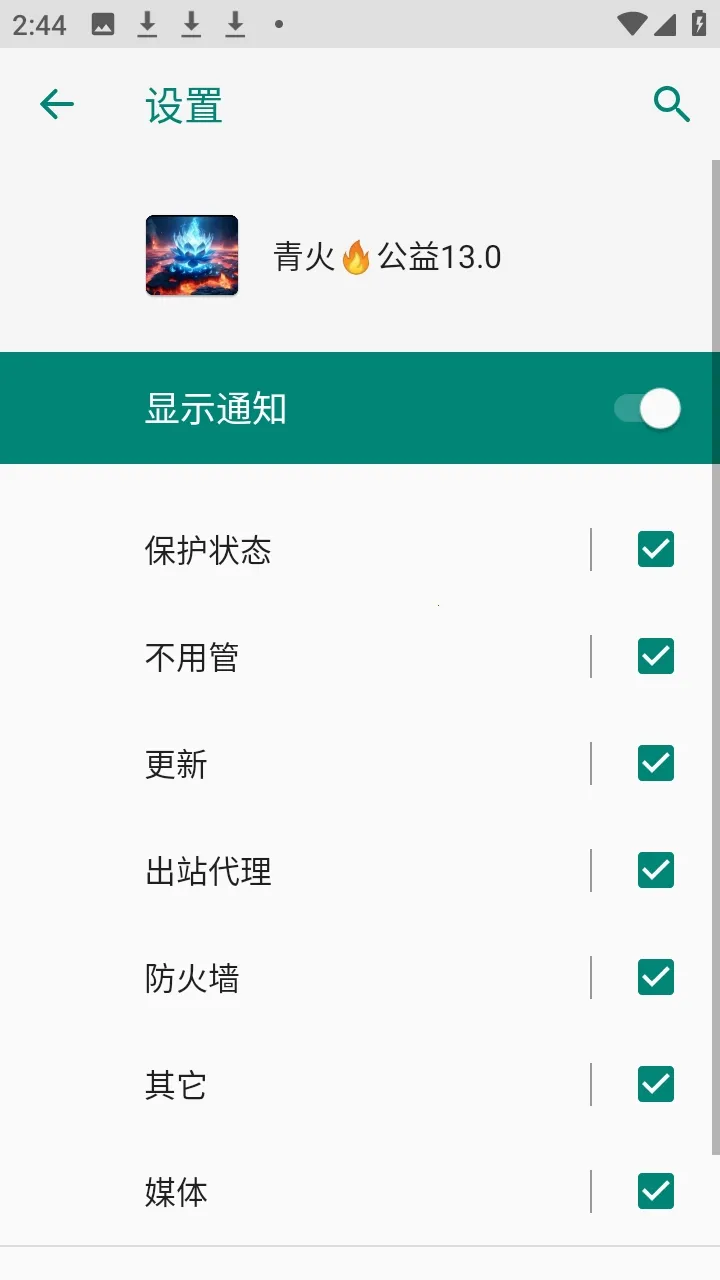Uncheck the 出站代理 checkbox

tap(655, 870)
